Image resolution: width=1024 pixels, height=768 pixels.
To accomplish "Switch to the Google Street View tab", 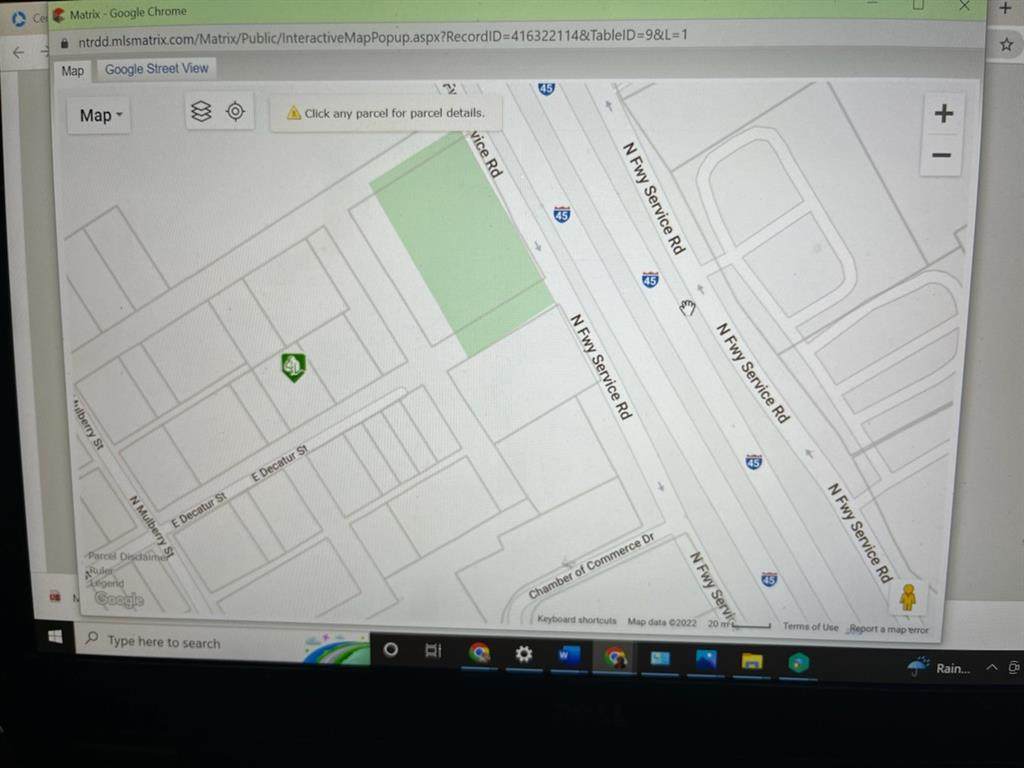I will click(157, 69).
